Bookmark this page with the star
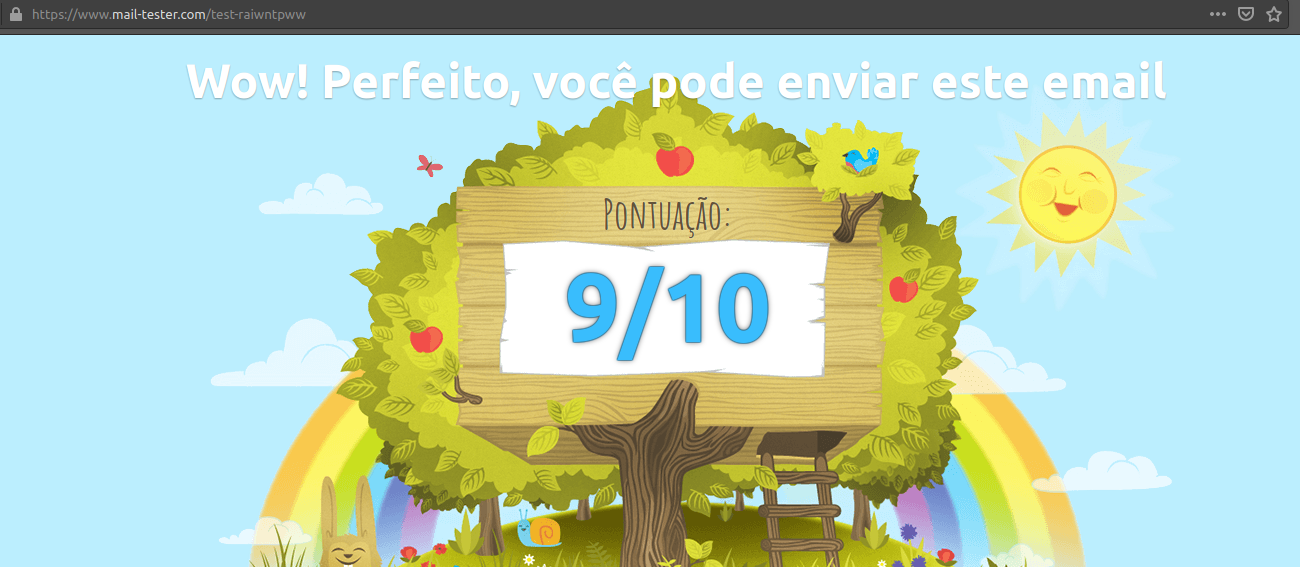Viewport: 1300px width, 567px height. (x=1274, y=14)
